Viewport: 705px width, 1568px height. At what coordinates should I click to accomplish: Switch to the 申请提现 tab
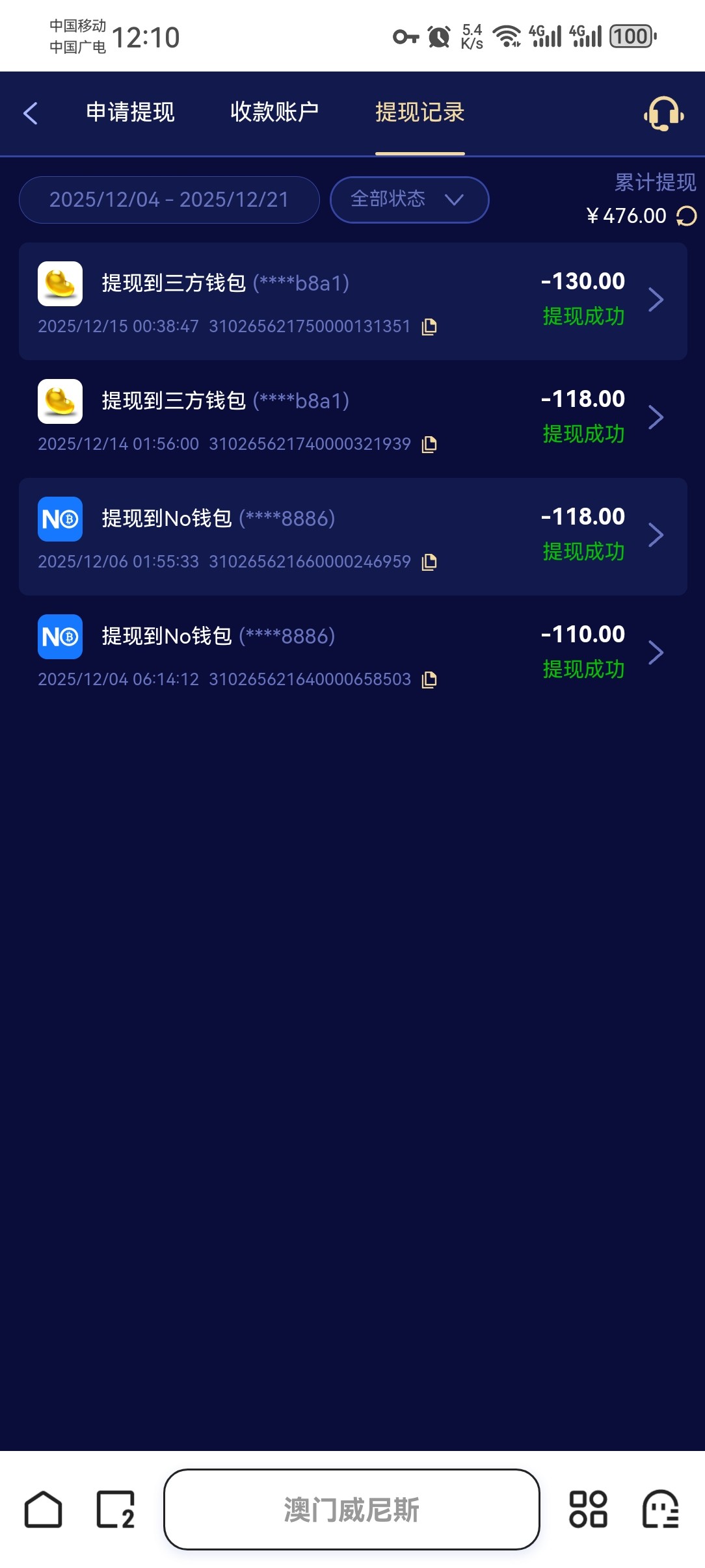(x=130, y=112)
